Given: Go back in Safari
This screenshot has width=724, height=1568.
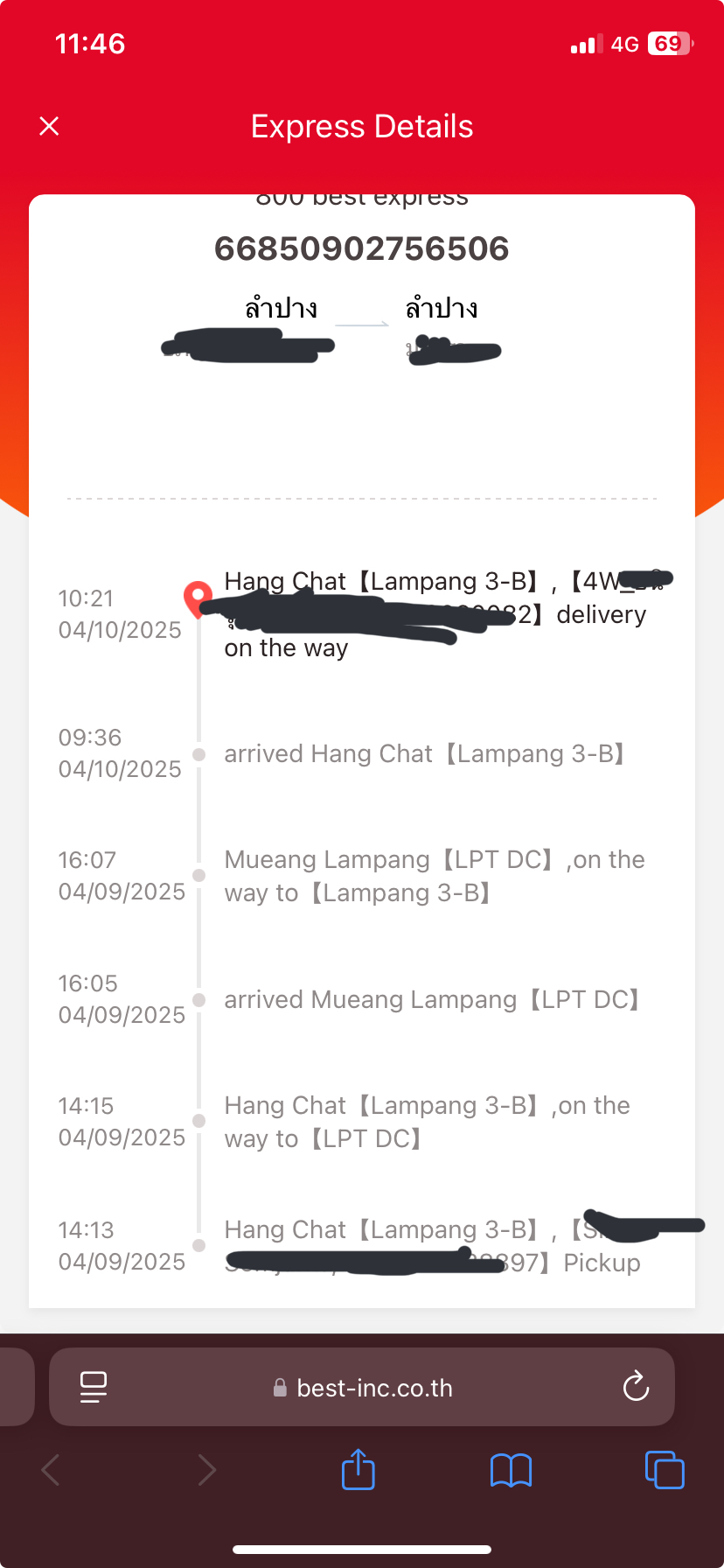Looking at the screenshot, I should (51, 1470).
